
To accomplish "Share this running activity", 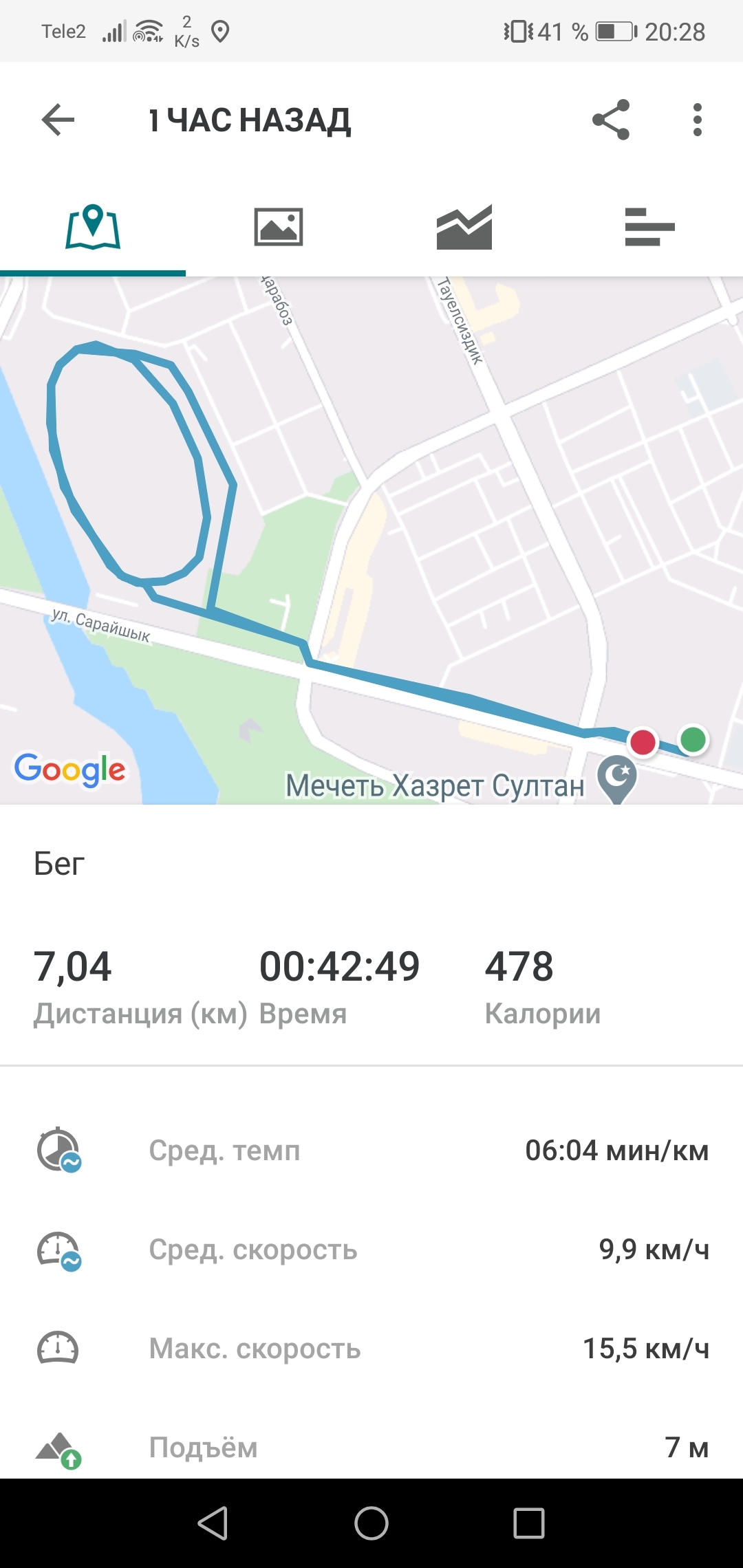I will pyautogui.click(x=611, y=120).
